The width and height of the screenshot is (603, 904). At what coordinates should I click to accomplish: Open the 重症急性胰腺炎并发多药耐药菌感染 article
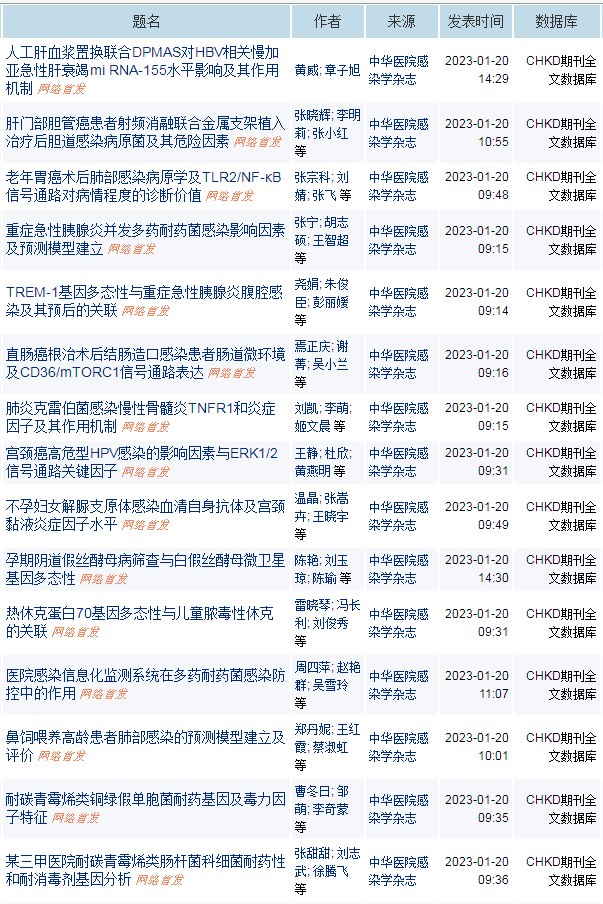click(145, 230)
